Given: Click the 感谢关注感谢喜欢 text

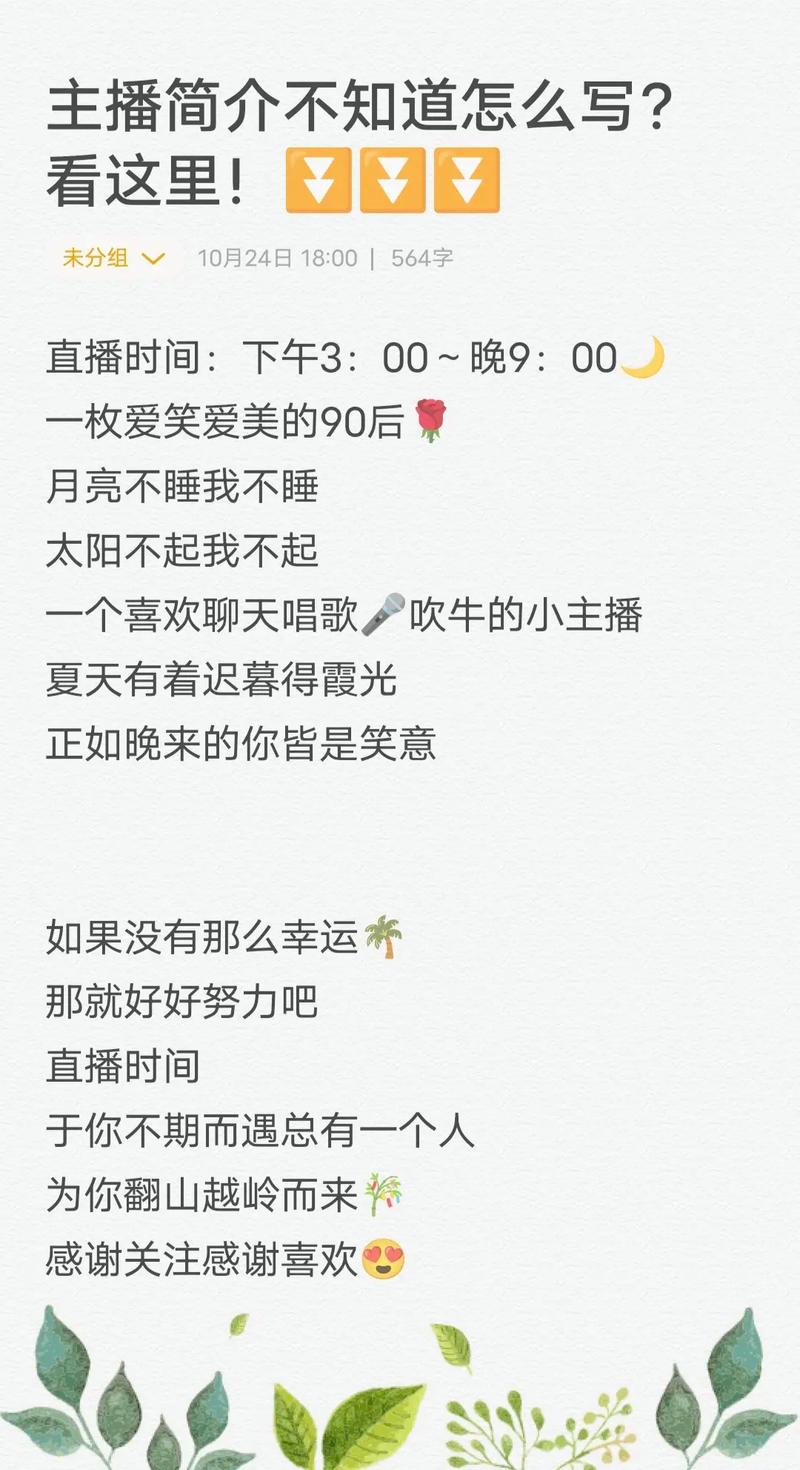Looking at the screenshot, I should click(200, 1259).
